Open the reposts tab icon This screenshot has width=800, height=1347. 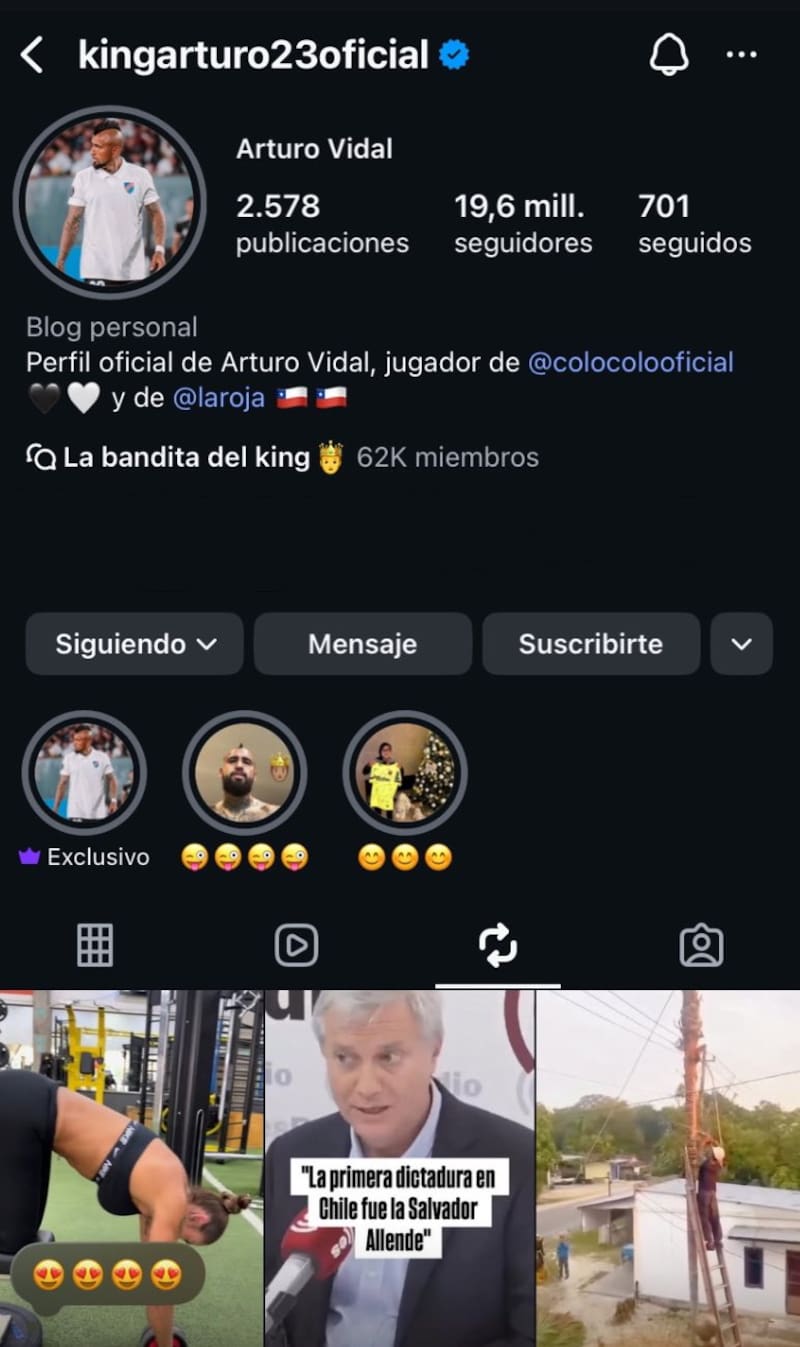pos(497,943)
